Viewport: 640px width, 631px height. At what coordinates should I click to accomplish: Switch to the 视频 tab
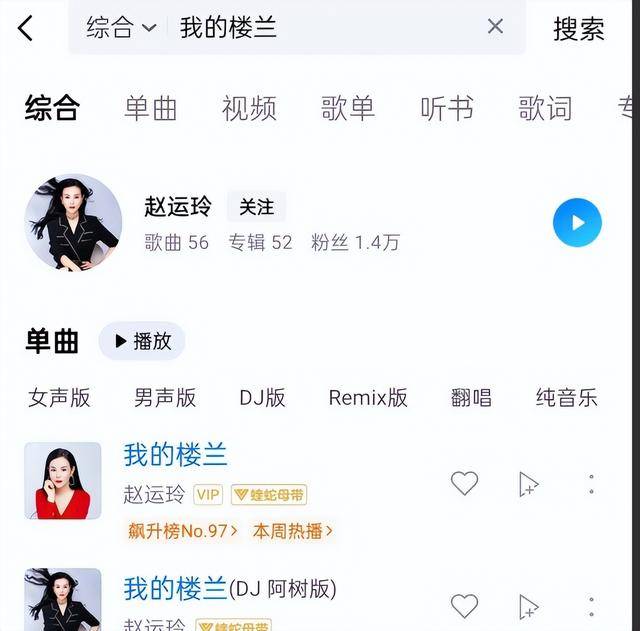click(249, 109)
